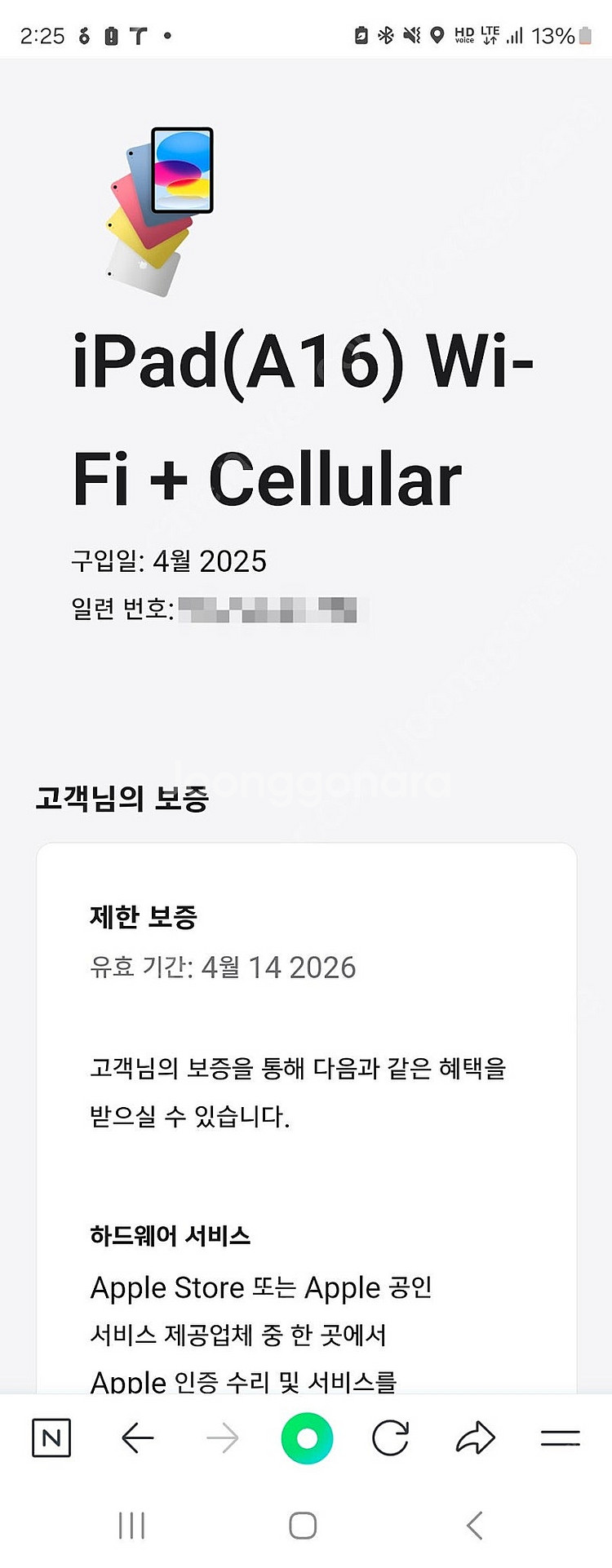Tap the green Naver circle button
The width and height of the screenshot is (612, 1568).
307,1437
